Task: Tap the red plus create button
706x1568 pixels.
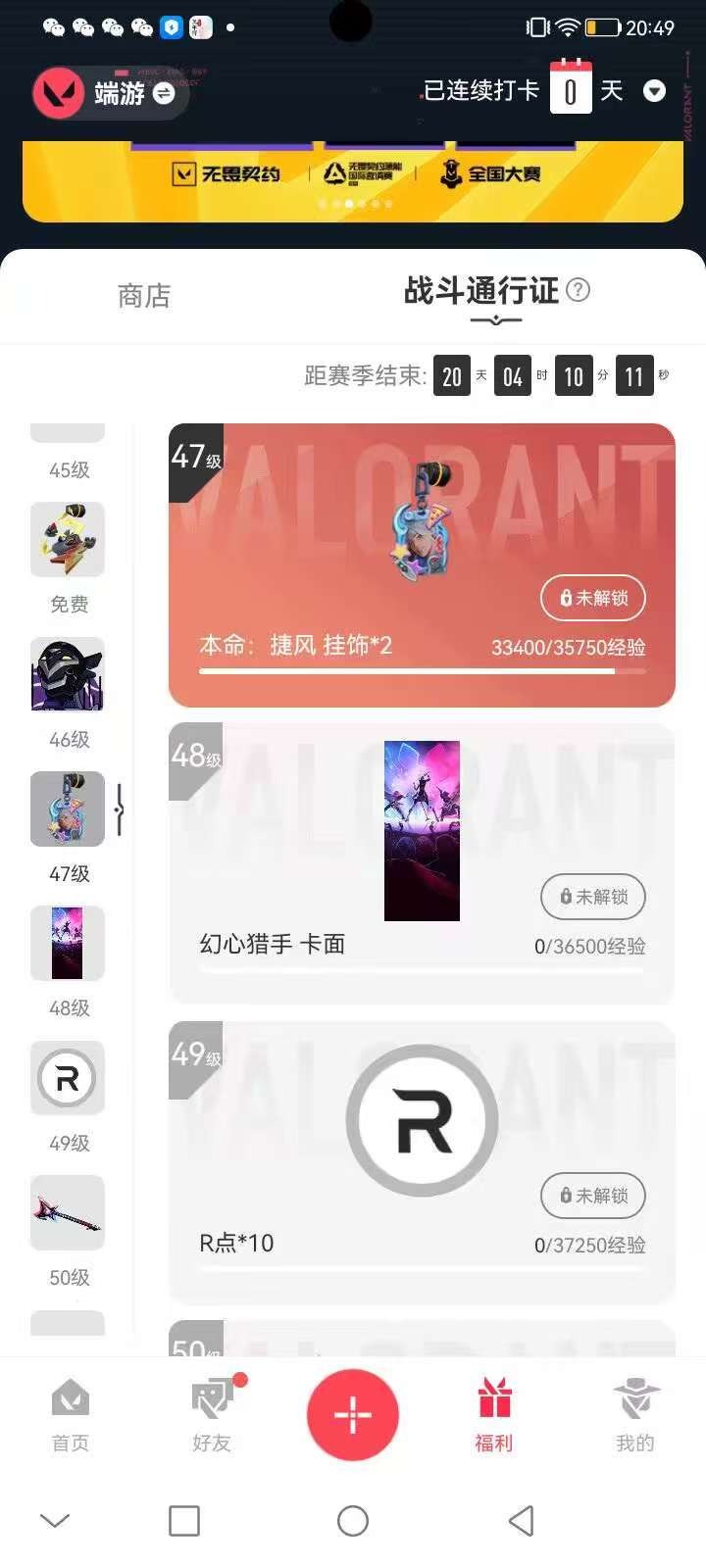Action: 353,1415
